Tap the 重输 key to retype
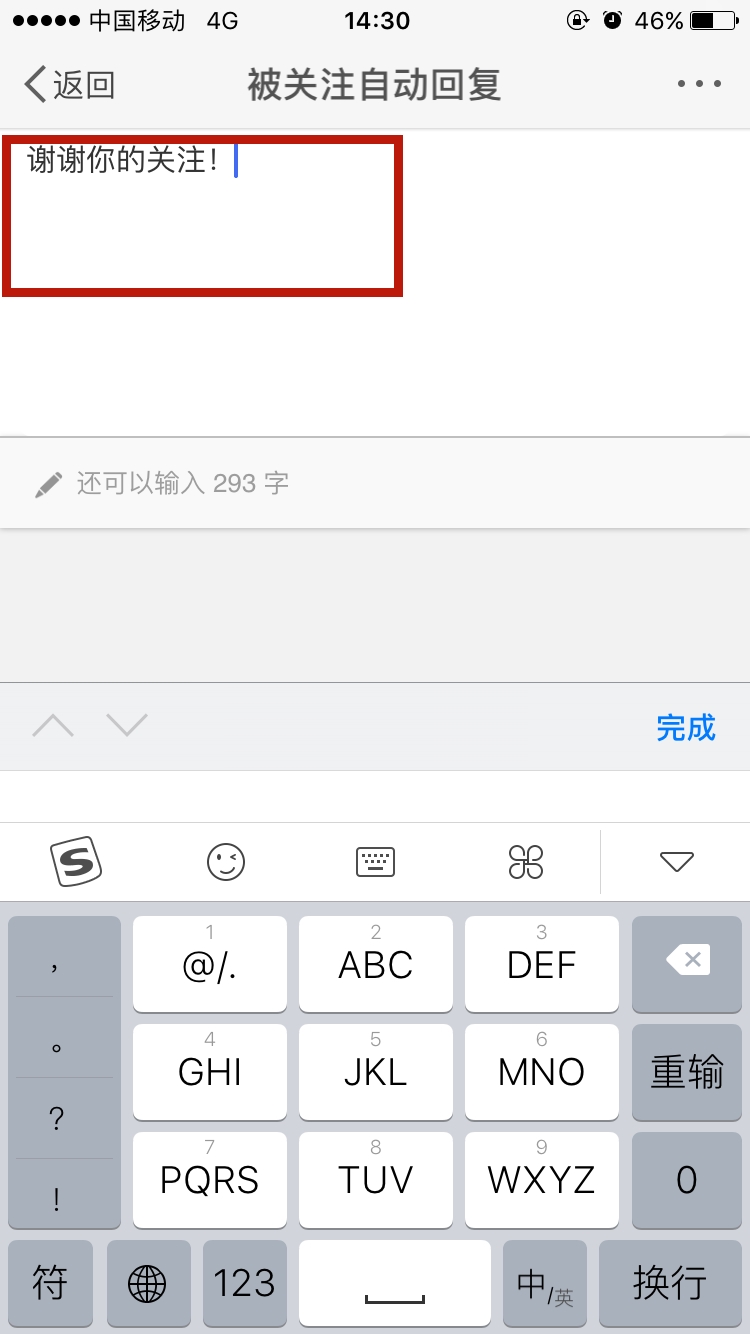 pyautogui.click(x=687, y=1071)
